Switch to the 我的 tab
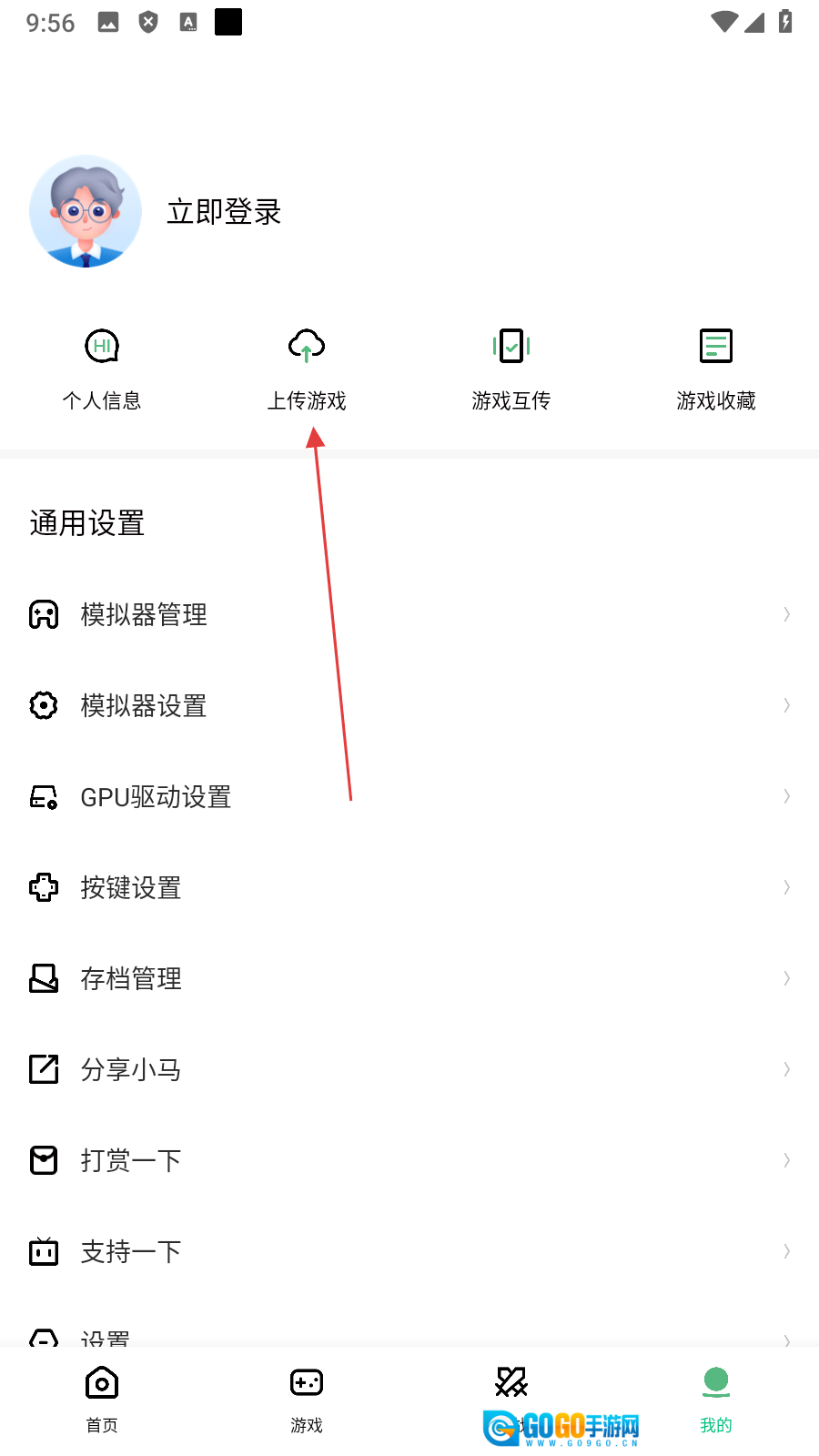The image size is (819, 1456). 716,1399
